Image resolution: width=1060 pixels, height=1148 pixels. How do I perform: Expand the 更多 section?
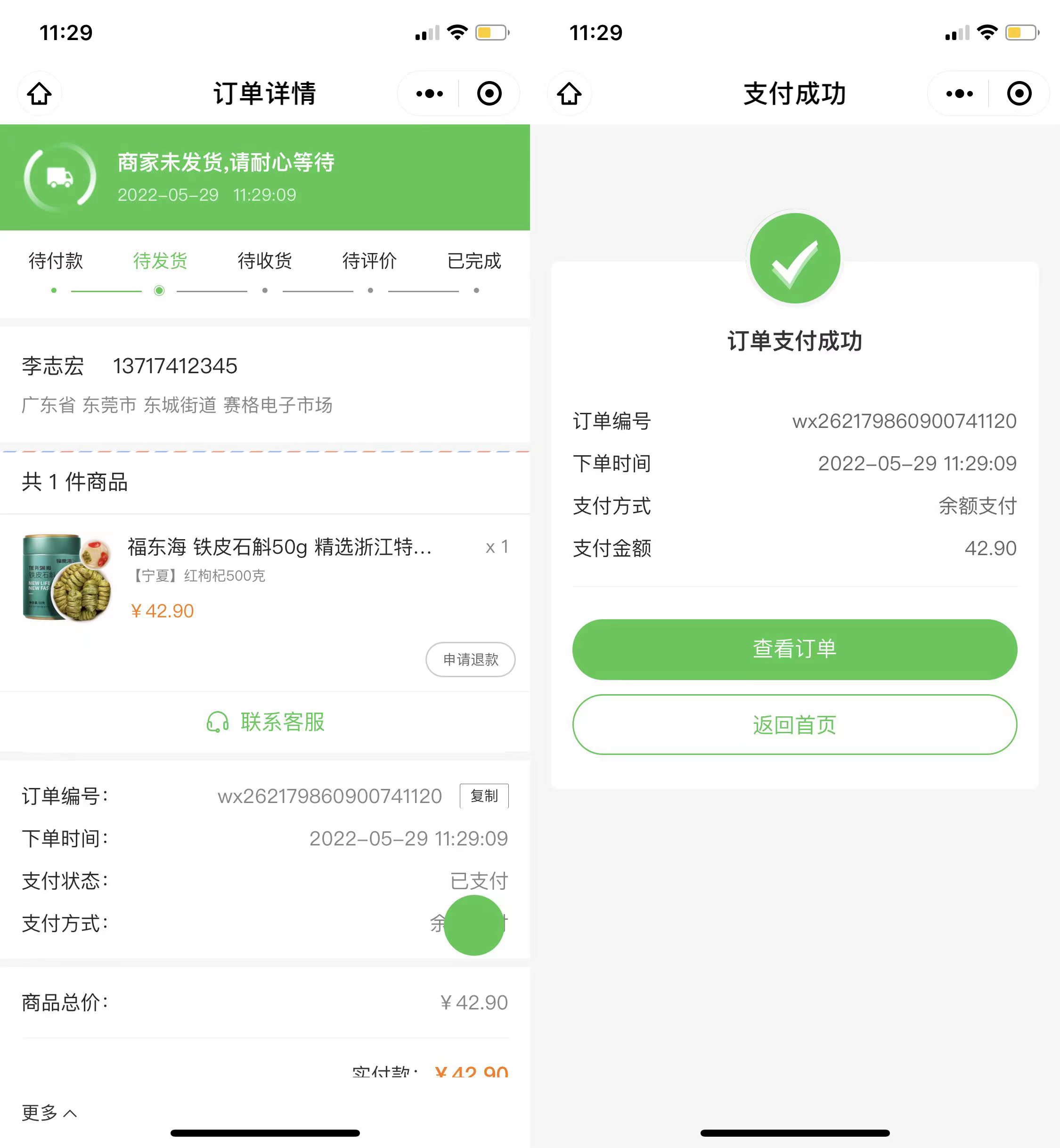point(49,1113)
